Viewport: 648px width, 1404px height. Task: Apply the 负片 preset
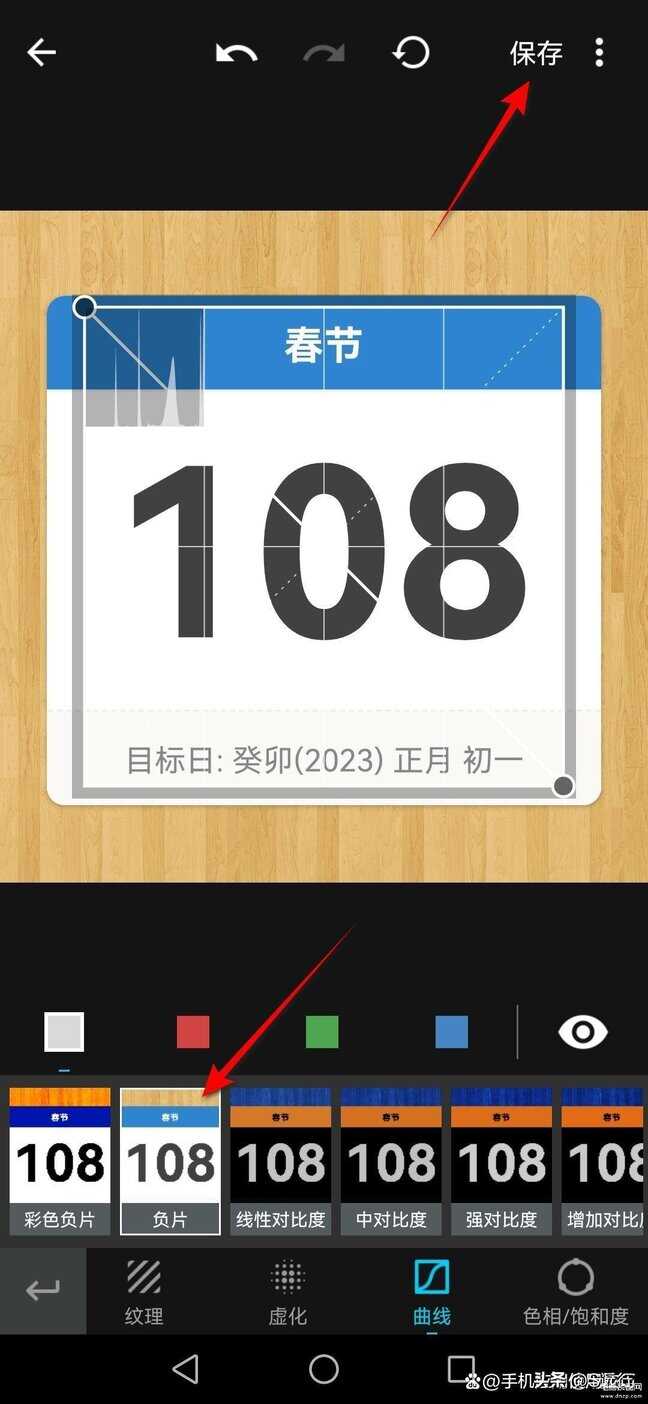tap(170, 1160)
